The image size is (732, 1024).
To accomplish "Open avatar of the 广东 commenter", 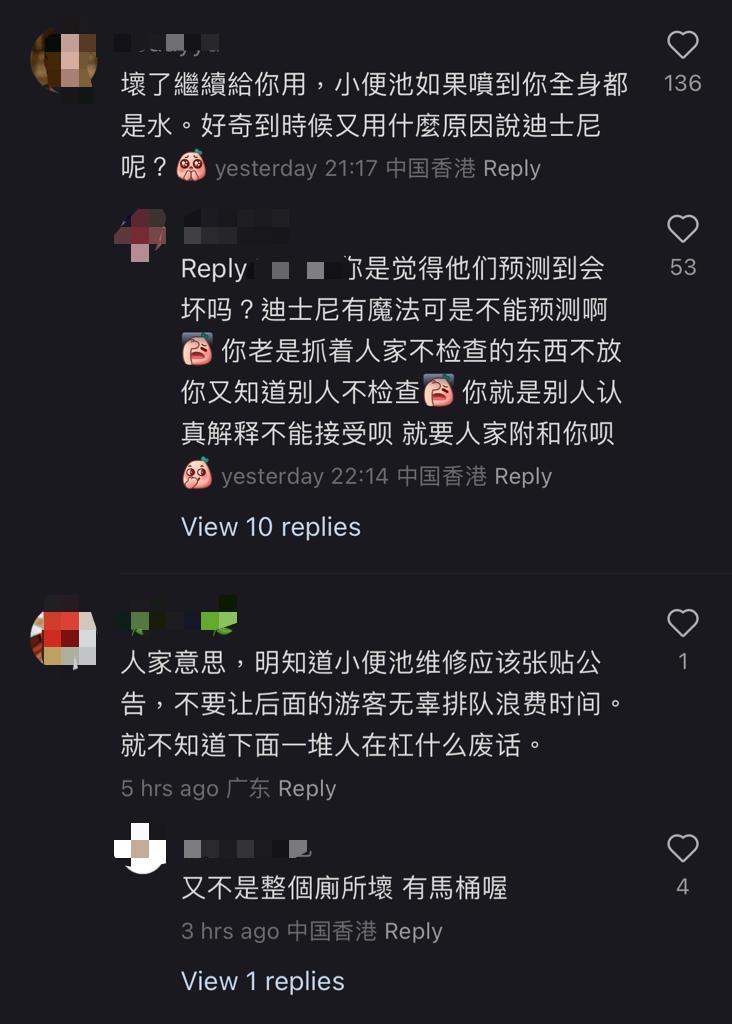I will tap(63, 633).
